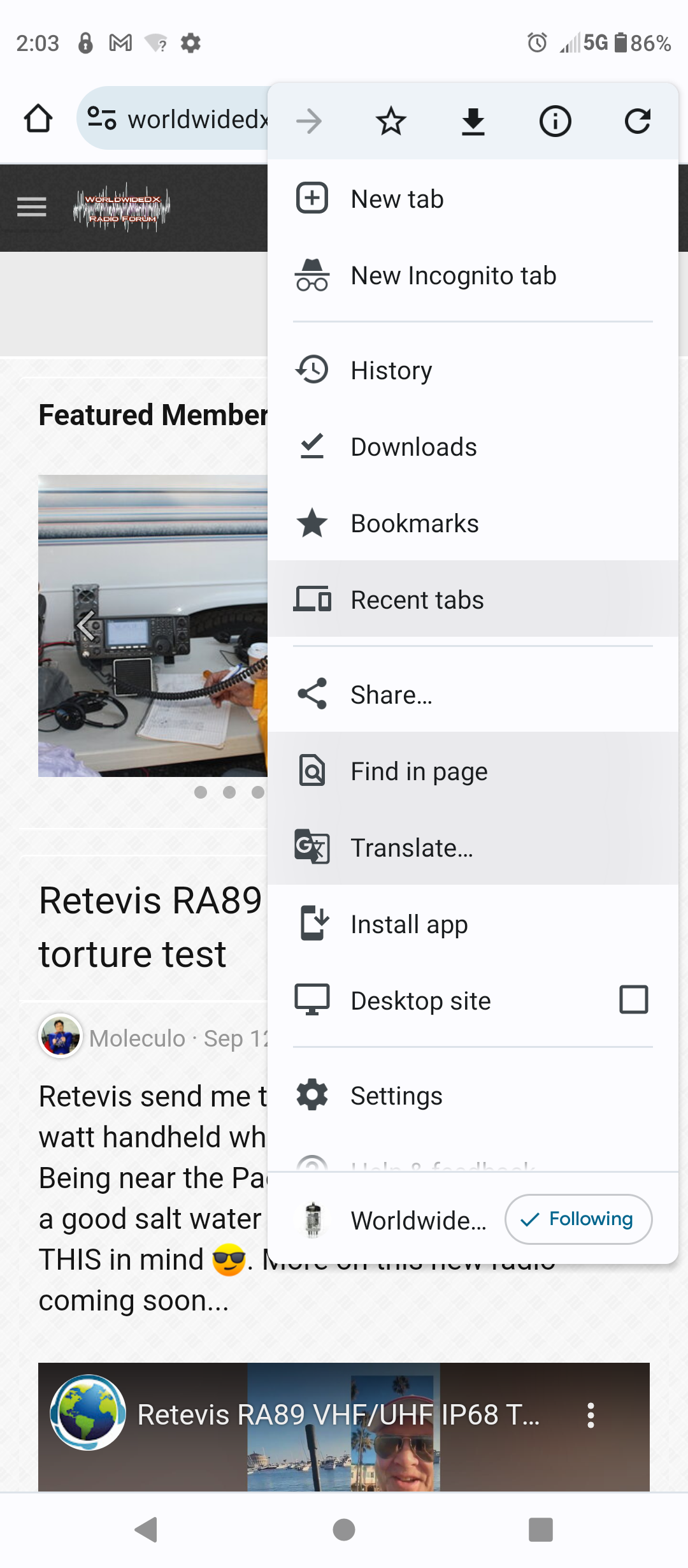This screenshot has height=1568, width=688.
Task: Bookmark this page with the star icon
Action: click(x=391, y=120)
